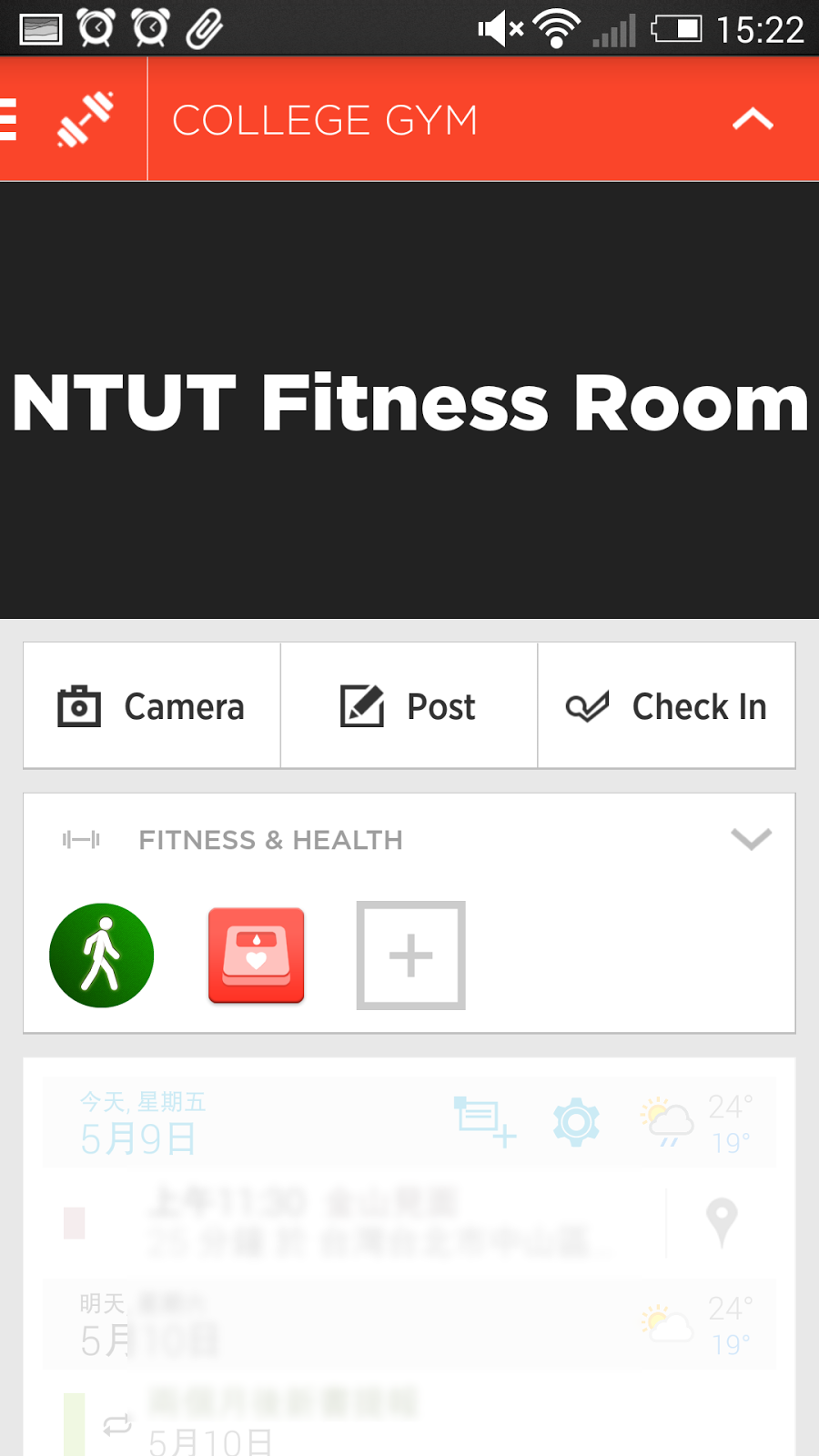
Task: Add an app to Fitness & Health
Action: [410, 955]
